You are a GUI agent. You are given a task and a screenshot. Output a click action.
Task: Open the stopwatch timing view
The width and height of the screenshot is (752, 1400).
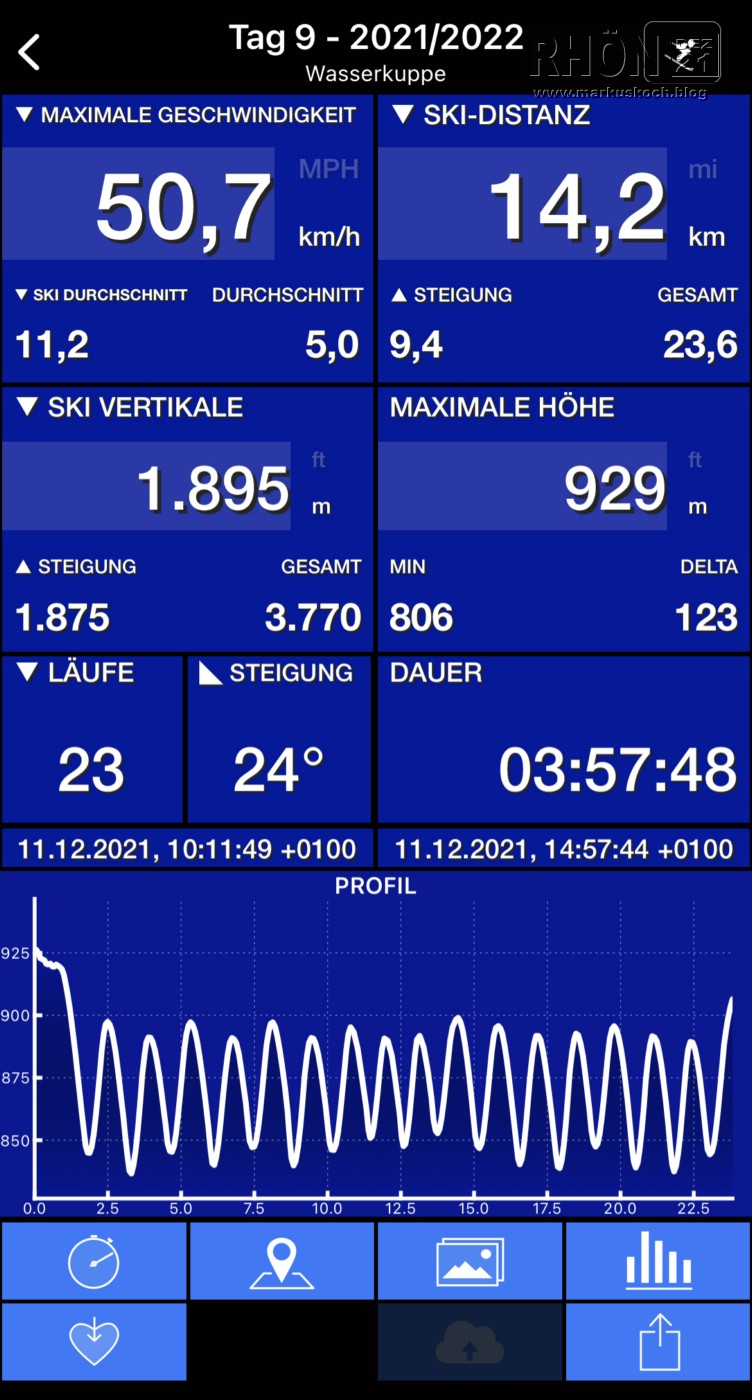pyautogui.click(x=94, y=1261)
